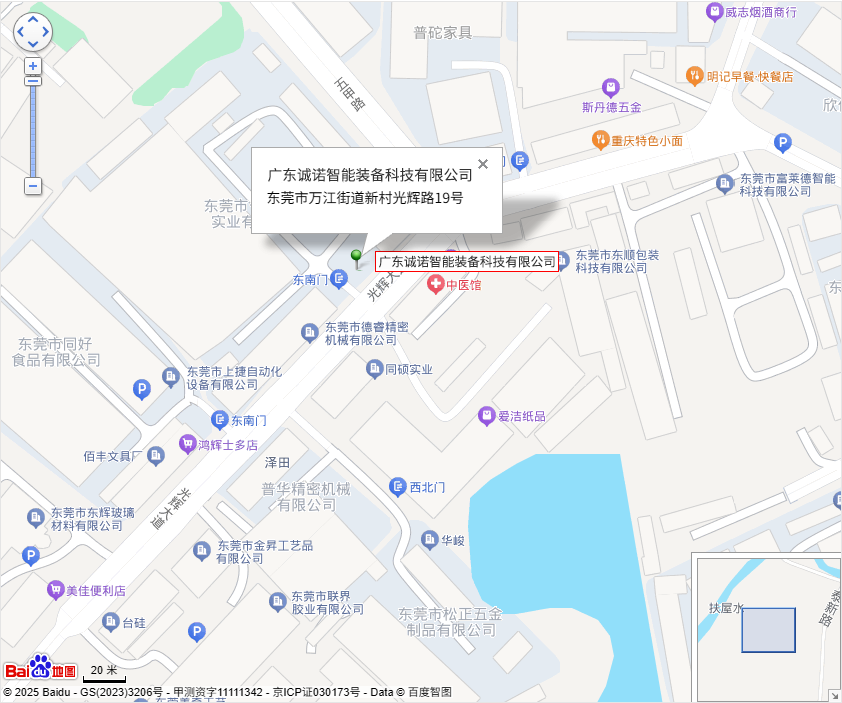Pan the map downward with arrow
The height and width of the screenshot is (703, 842).
coord(33,45)
